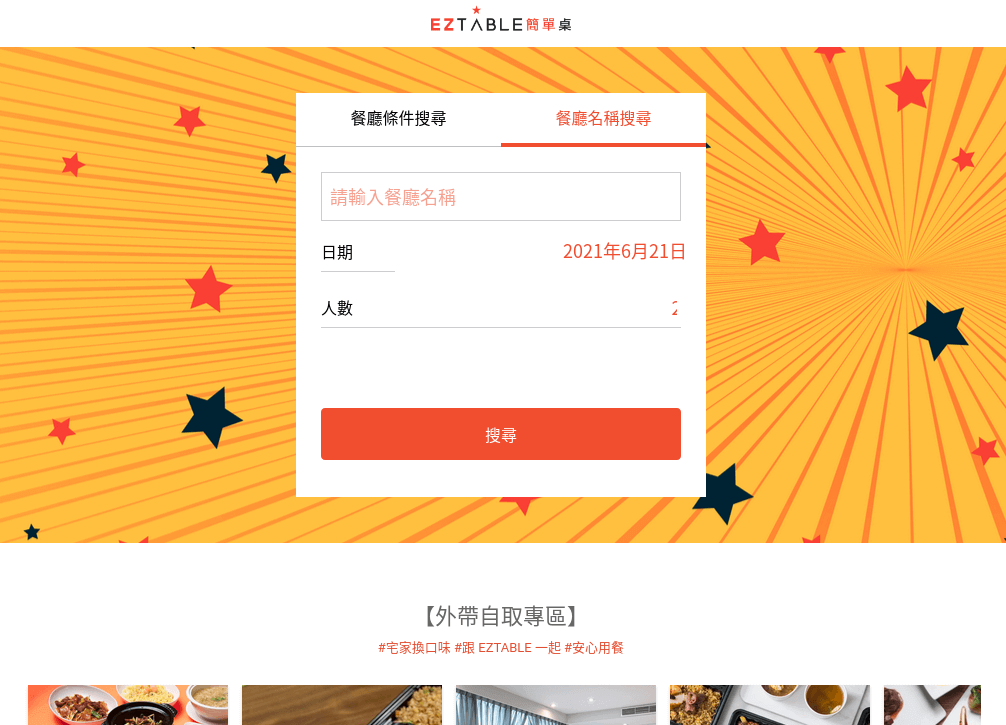
Task: Tap the red 搜尋 button
Action: click(500, 435)
